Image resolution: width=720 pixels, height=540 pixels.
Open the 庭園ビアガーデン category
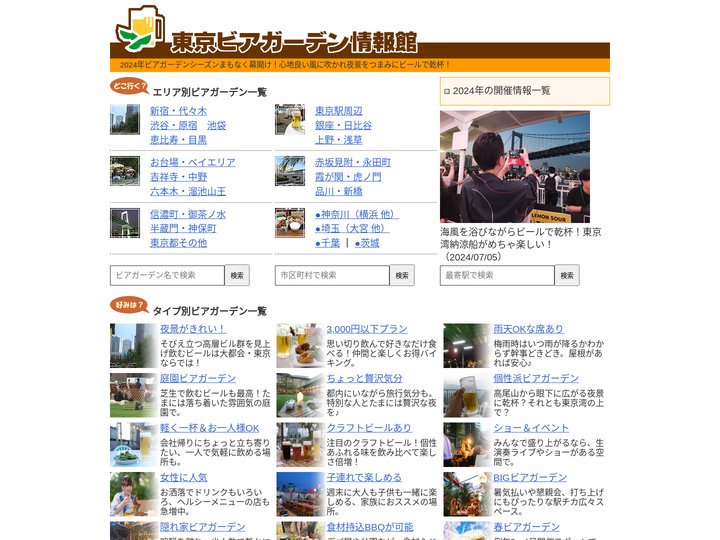[198, 378]
